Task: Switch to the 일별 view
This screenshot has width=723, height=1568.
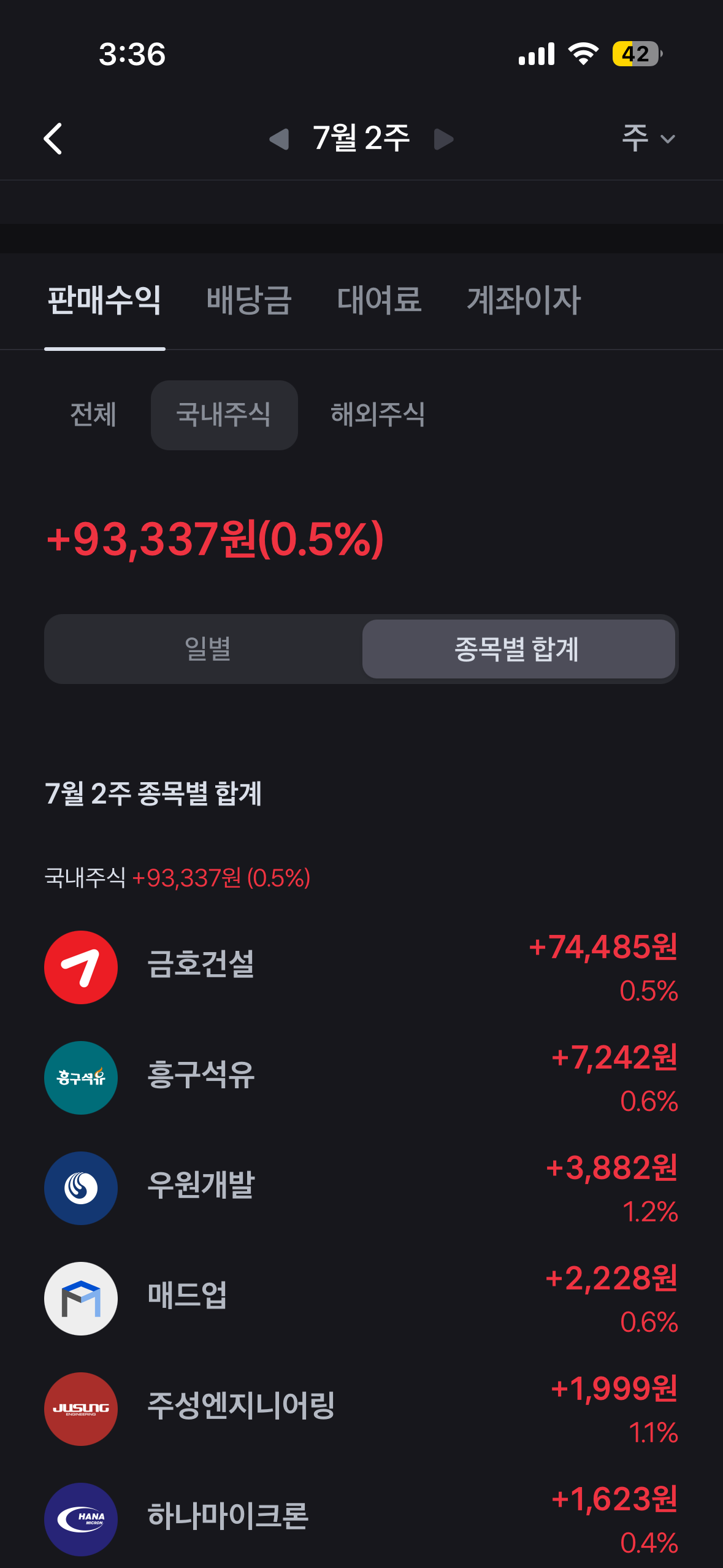Action: (207, 649)
